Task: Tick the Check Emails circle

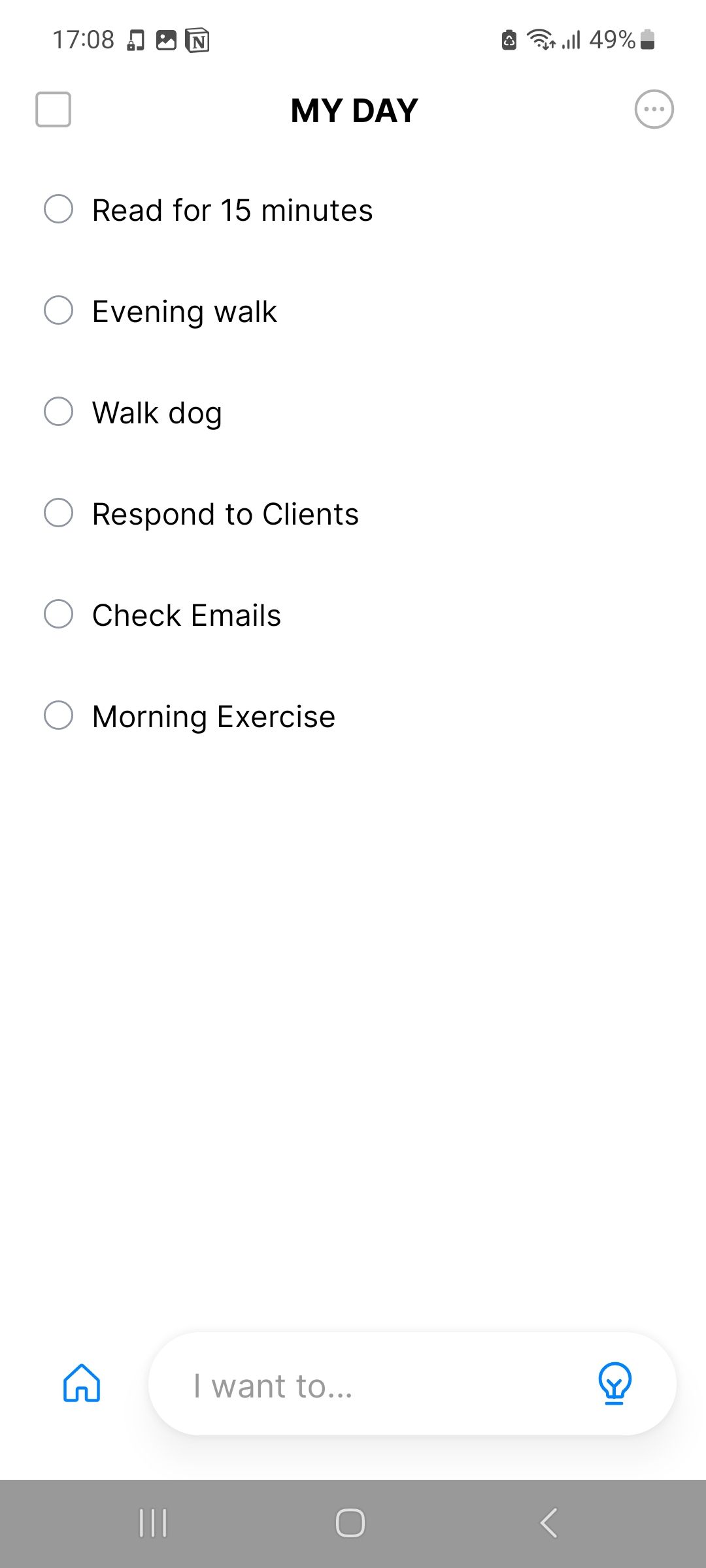Action: 58,614
